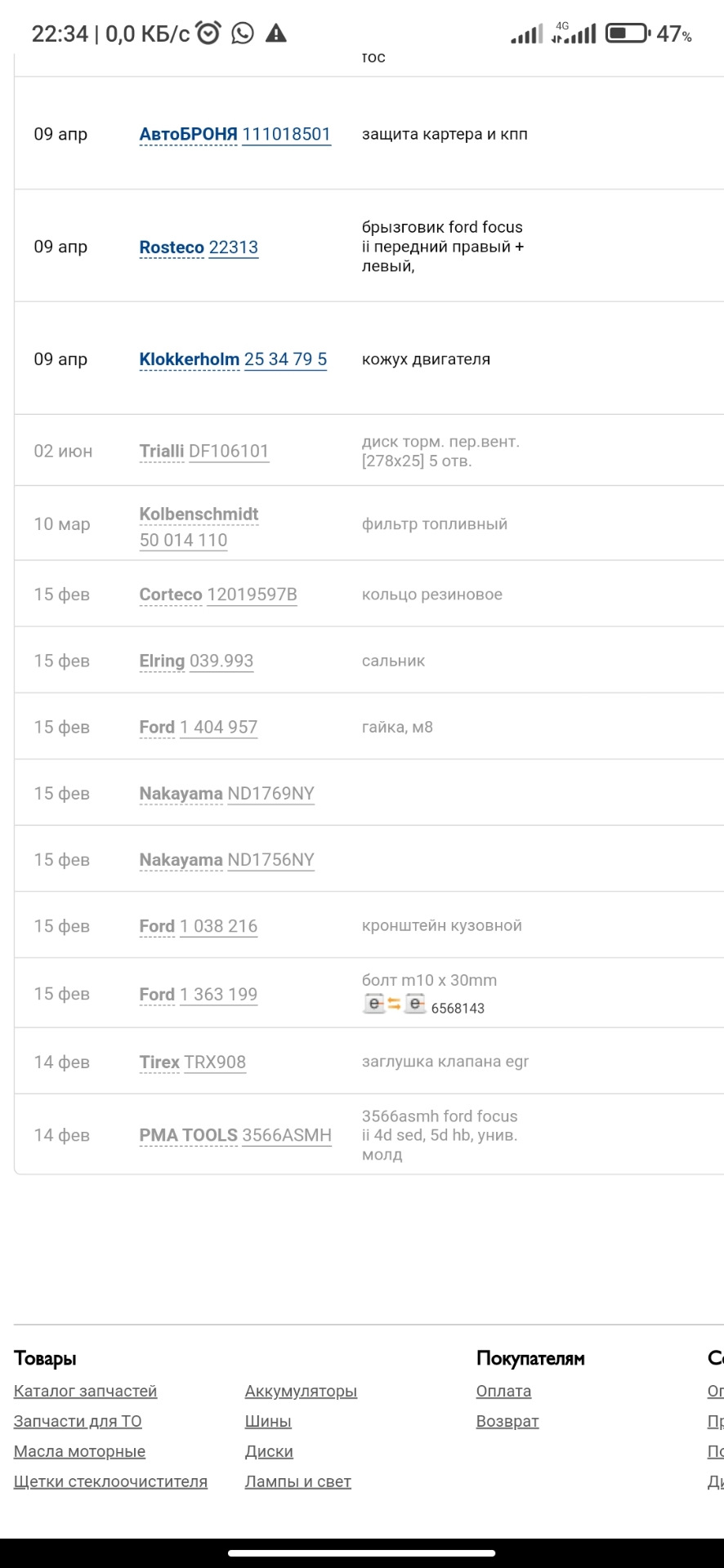Open Tirex part TRX908
The image size is (724, 1568).
point(215,1062)
